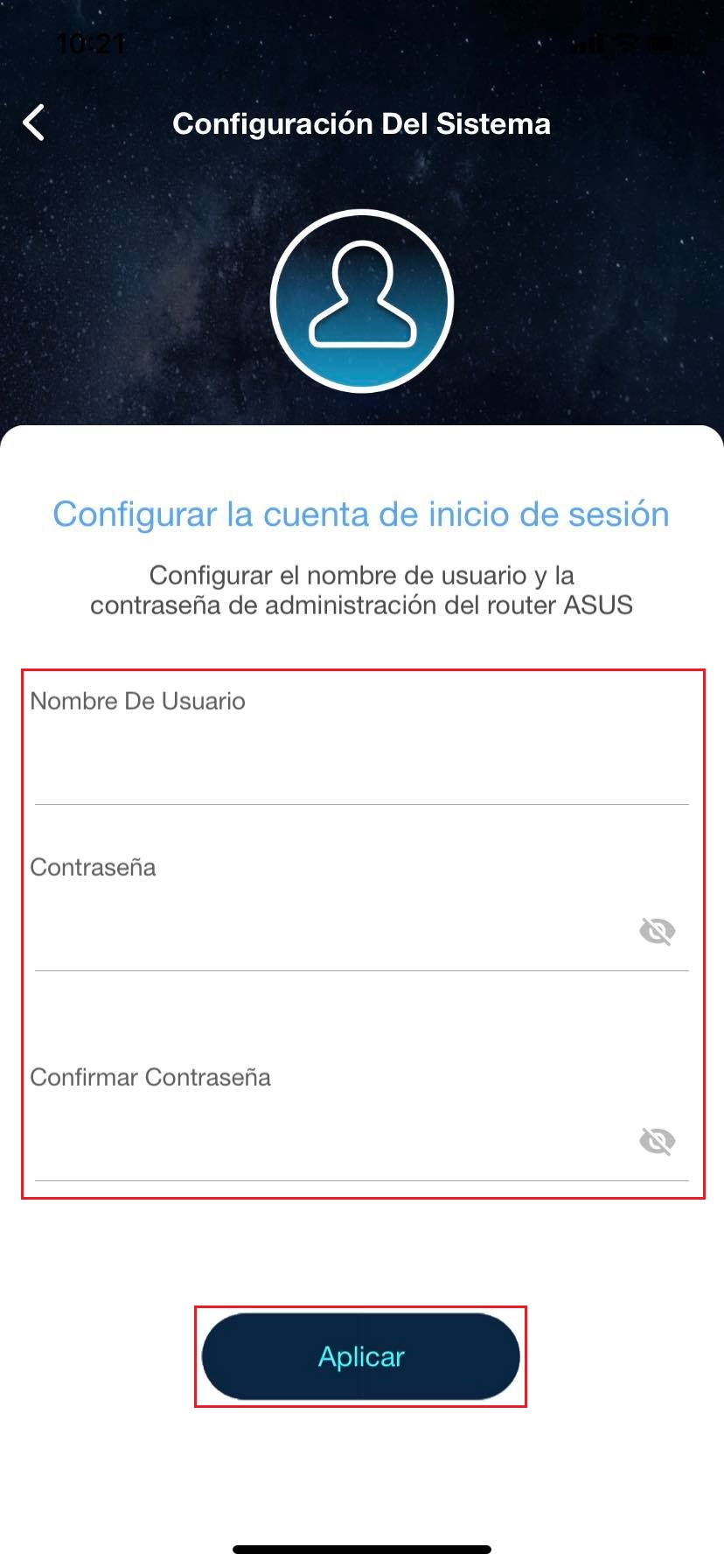
Task: Select the Confirmar Contraseña field
Action: [324, 1142]
